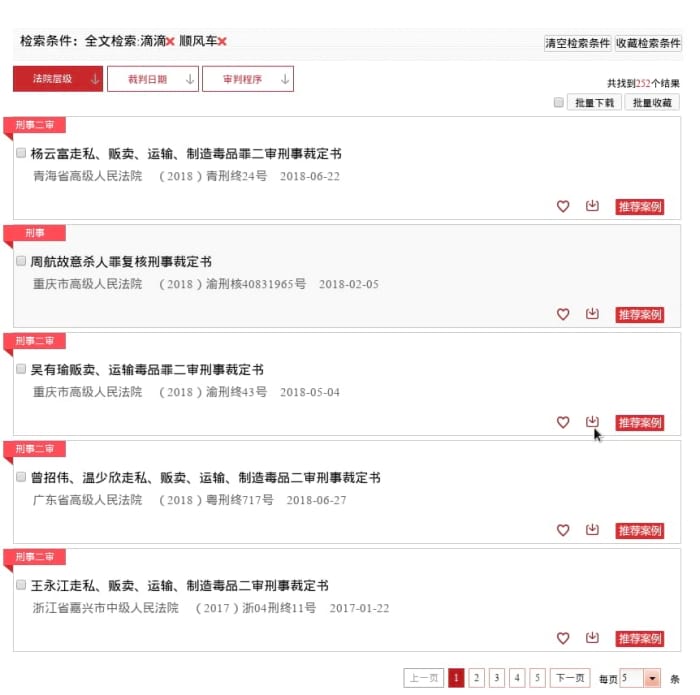
Task: Tap 批量下载 button
Action: pos(594,103)
